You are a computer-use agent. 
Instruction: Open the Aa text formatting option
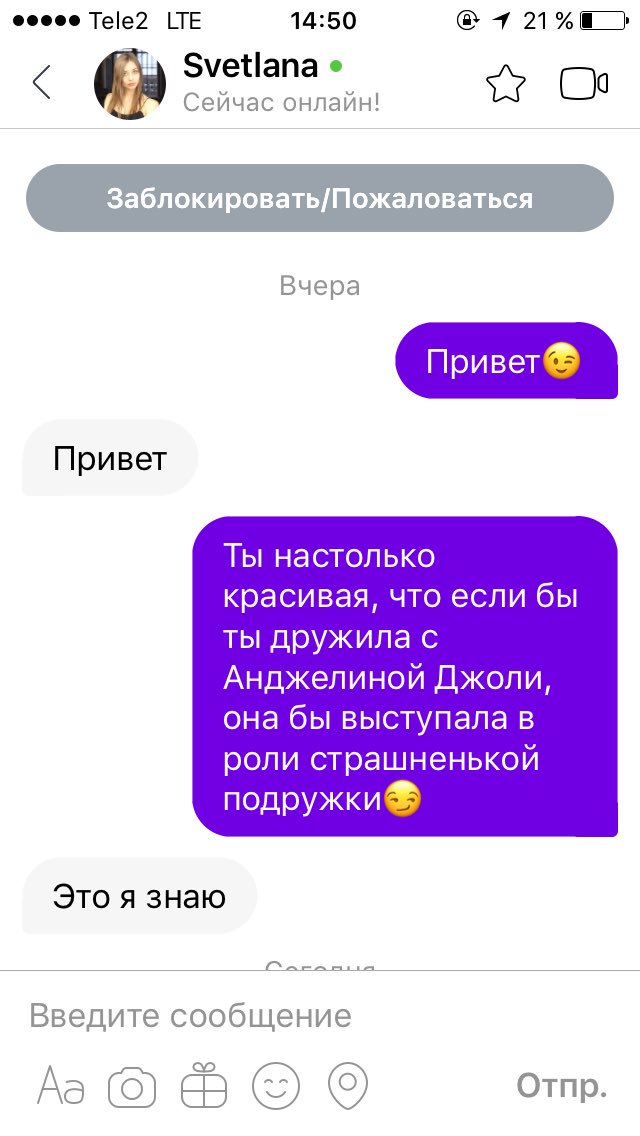[60, 1086]
